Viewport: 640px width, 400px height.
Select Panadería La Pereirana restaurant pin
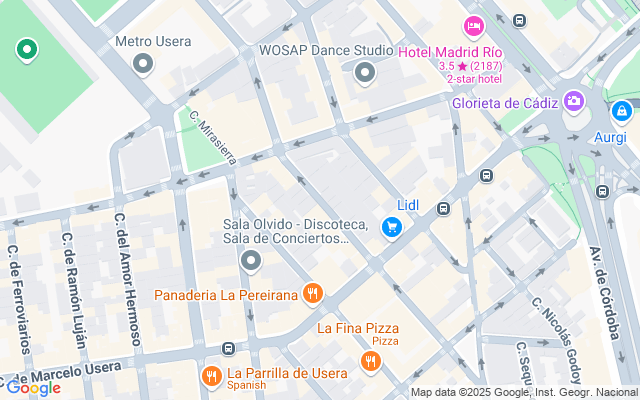[313, 294]
